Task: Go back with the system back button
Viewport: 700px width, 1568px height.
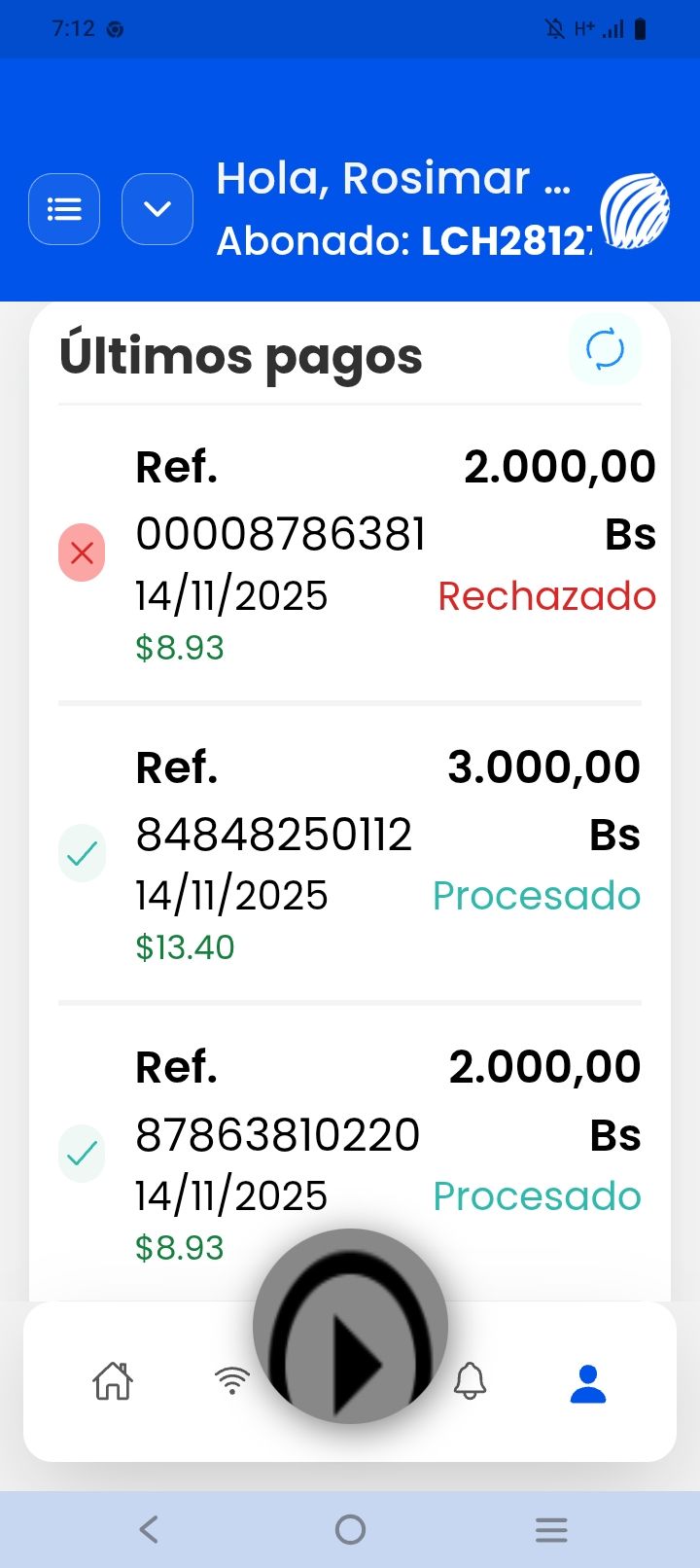Action: [149, 1529]
